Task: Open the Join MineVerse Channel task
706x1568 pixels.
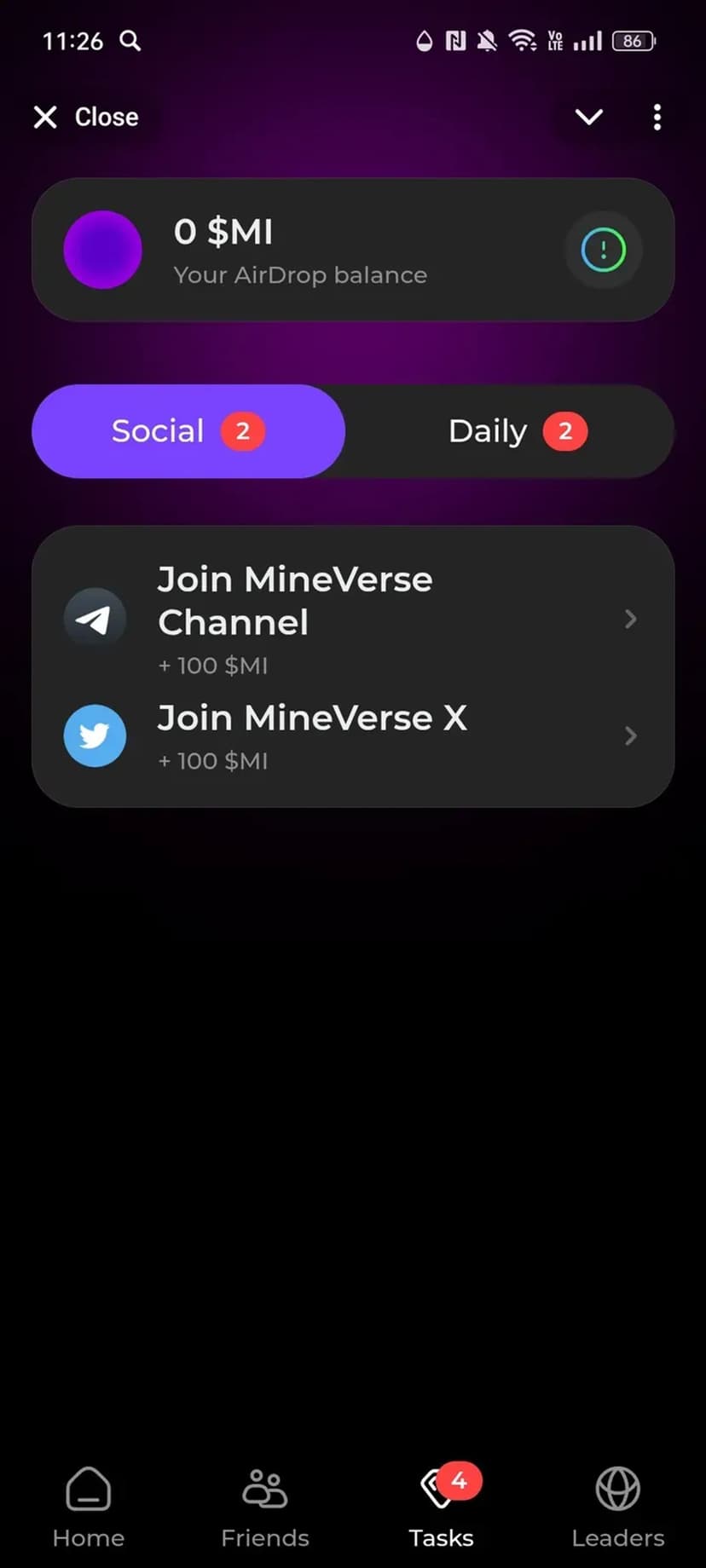Action: (x=353, y=619)
